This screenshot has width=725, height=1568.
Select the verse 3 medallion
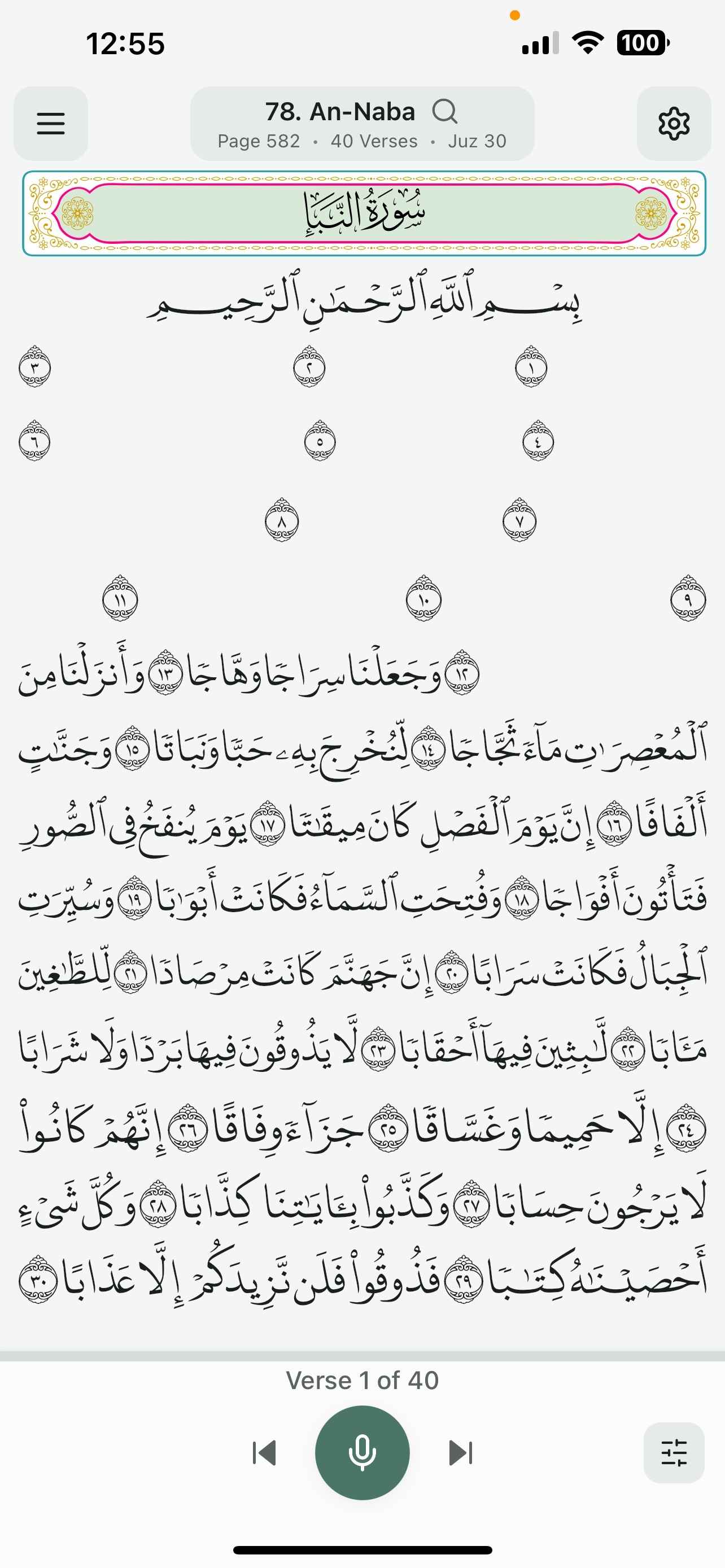tap(36, 368)
